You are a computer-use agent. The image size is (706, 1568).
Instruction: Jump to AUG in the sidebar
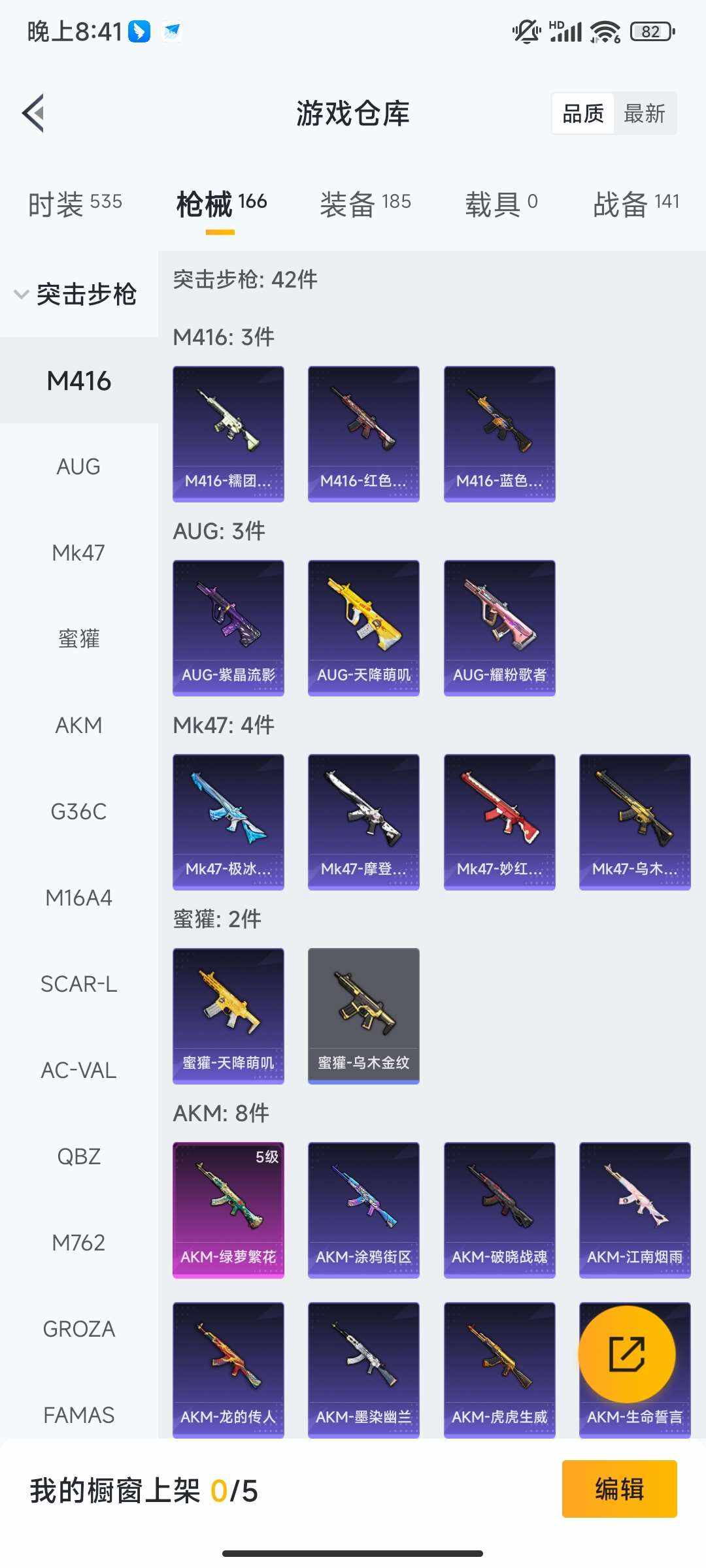(x=78, y=466)
